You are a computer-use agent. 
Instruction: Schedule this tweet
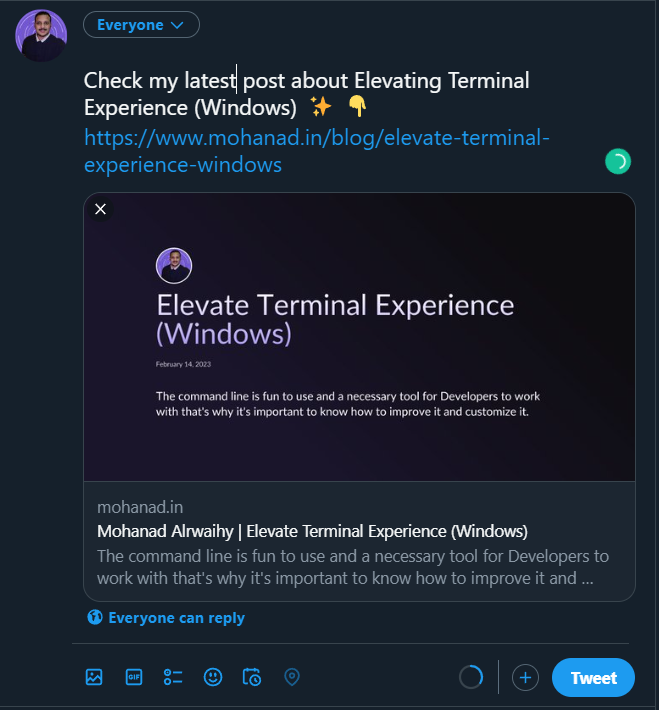(x=252, y=677)
